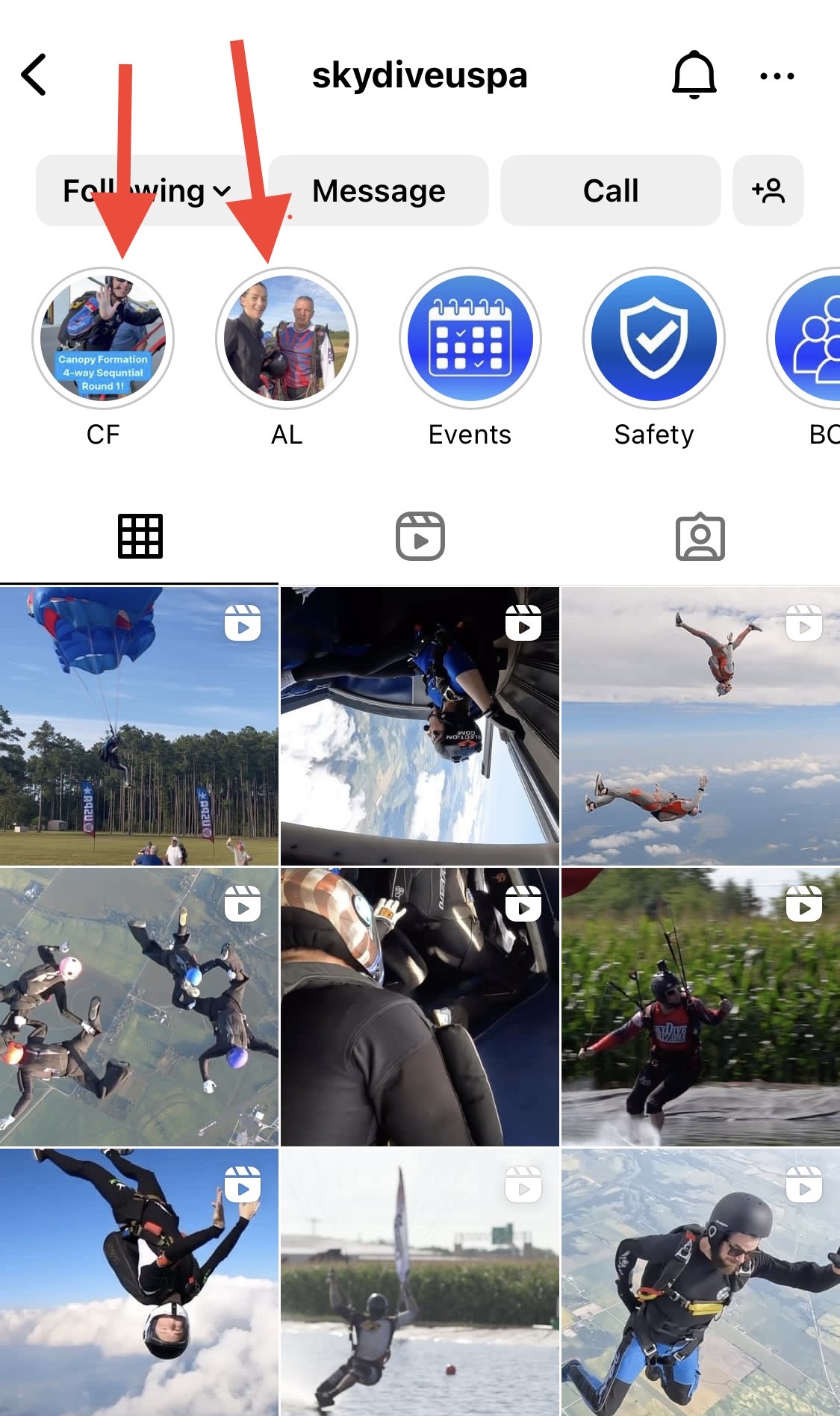
Task: Switch to the tagged photos tab
Action: click(700, 536)
